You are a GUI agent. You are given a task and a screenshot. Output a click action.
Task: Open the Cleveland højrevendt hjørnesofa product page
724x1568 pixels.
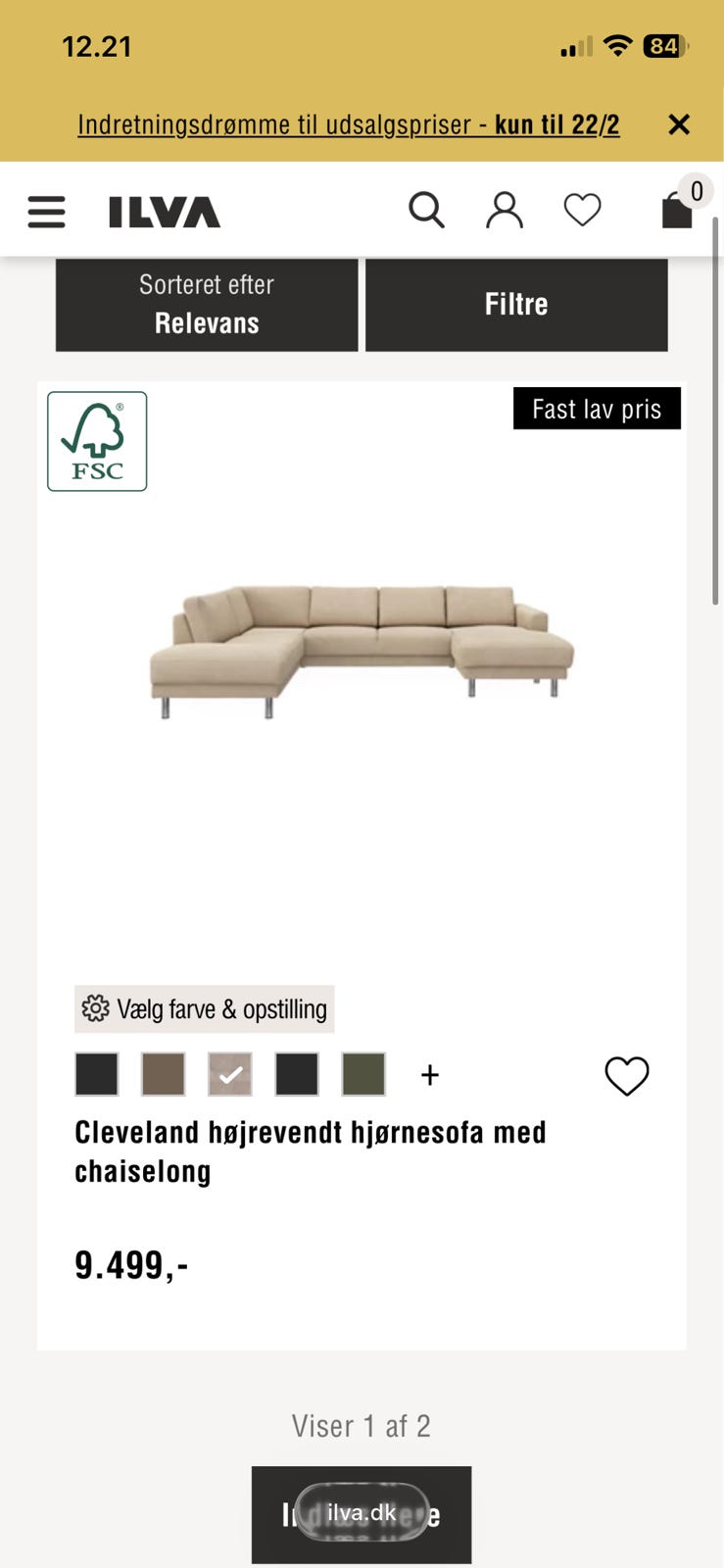tap(311, 1151)
